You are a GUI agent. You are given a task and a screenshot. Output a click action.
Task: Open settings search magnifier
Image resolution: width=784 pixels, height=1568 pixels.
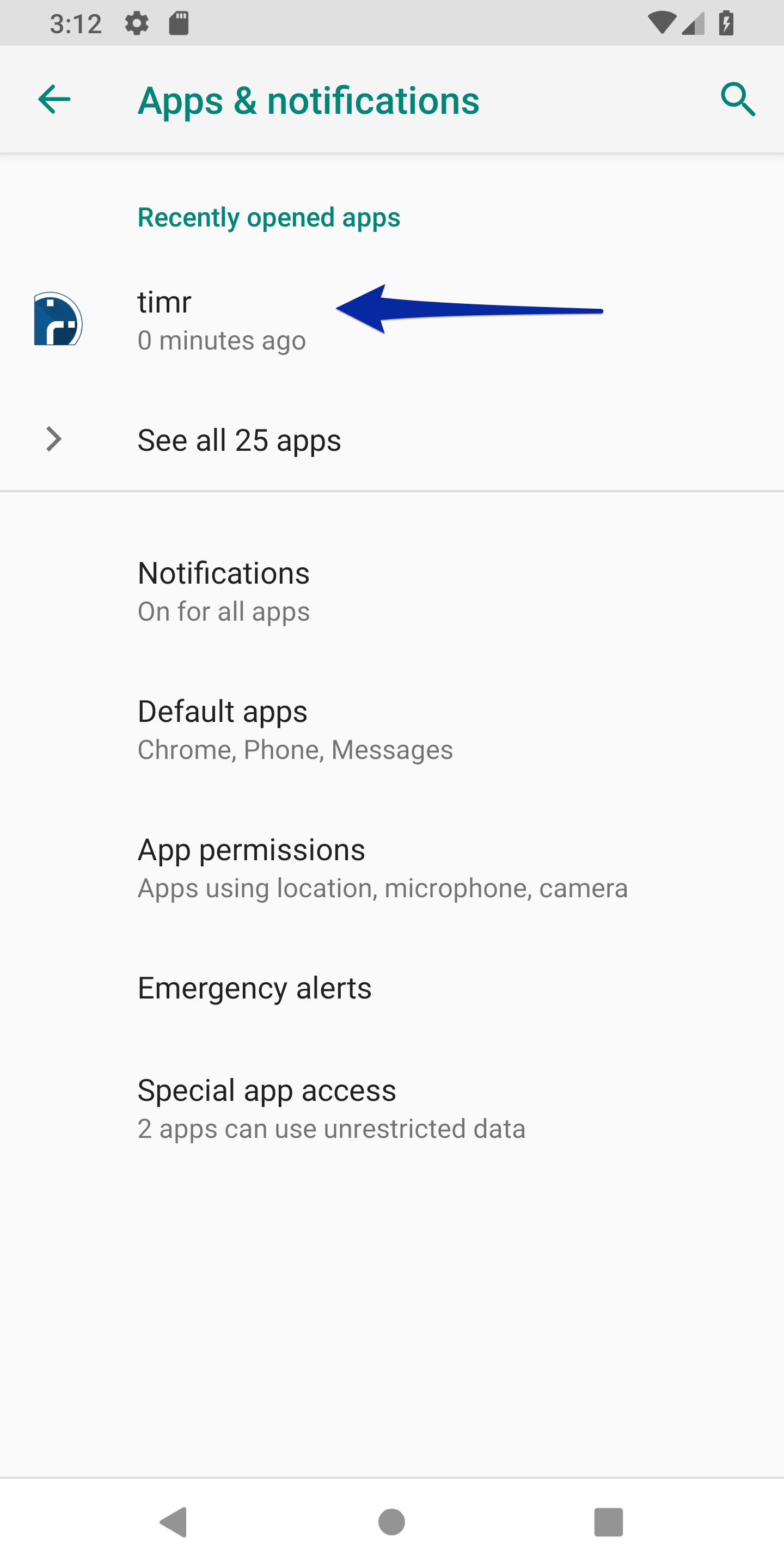(738, 99)
